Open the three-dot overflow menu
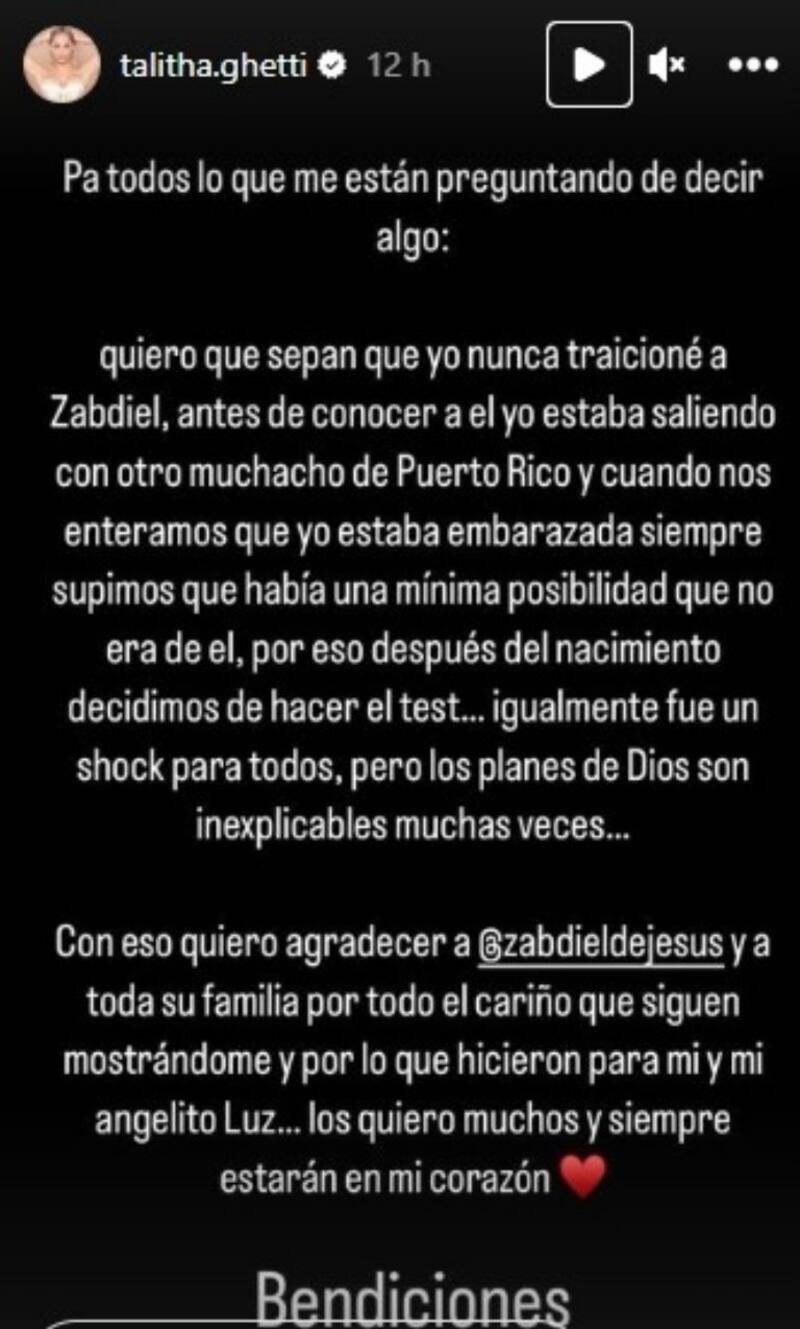This screenshot has height=1329, width=800. coord(752,65)
